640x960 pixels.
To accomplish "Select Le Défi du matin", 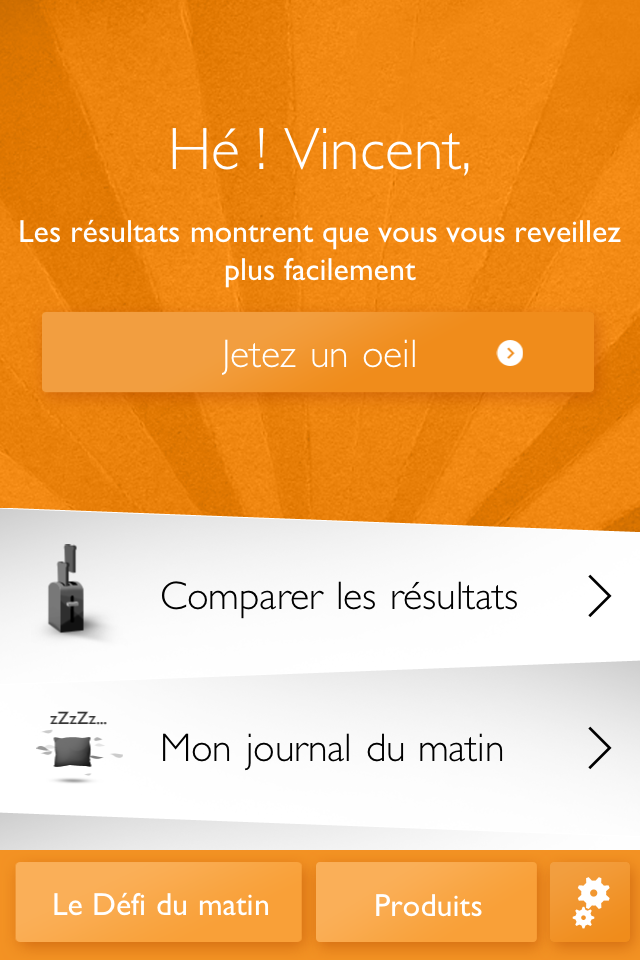I will pos(159,903).
